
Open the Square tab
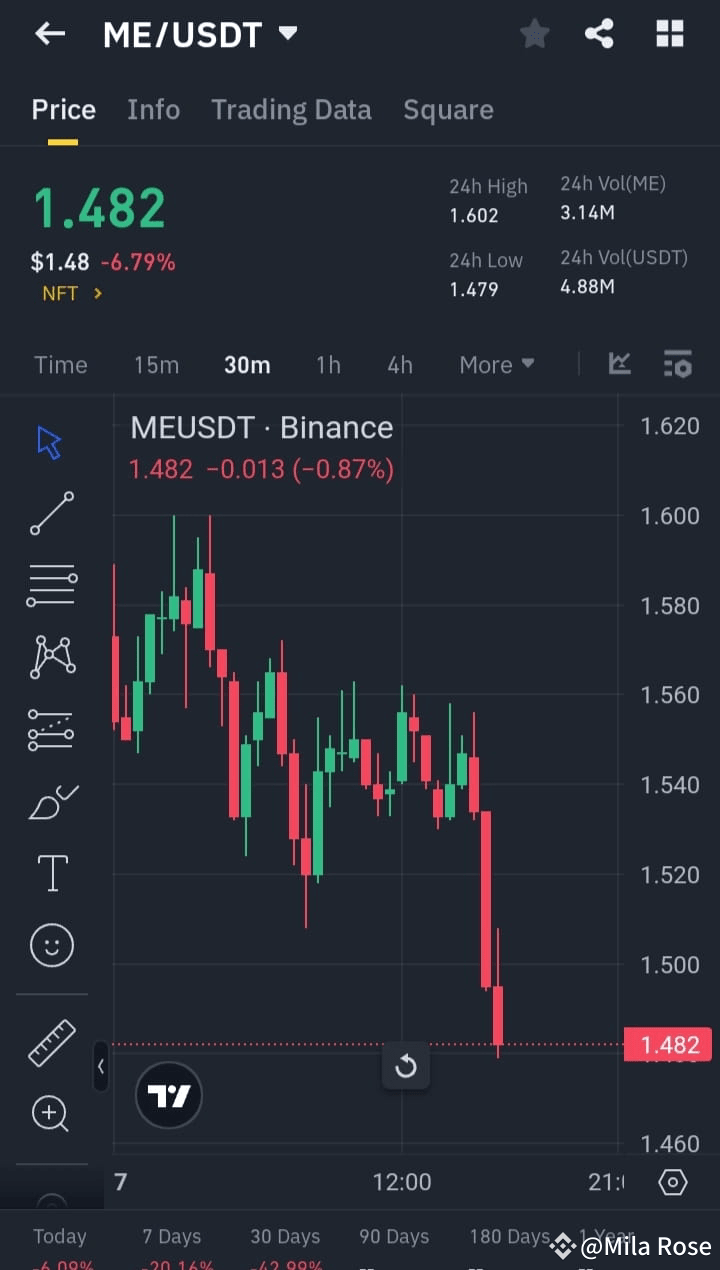(448, 109)
